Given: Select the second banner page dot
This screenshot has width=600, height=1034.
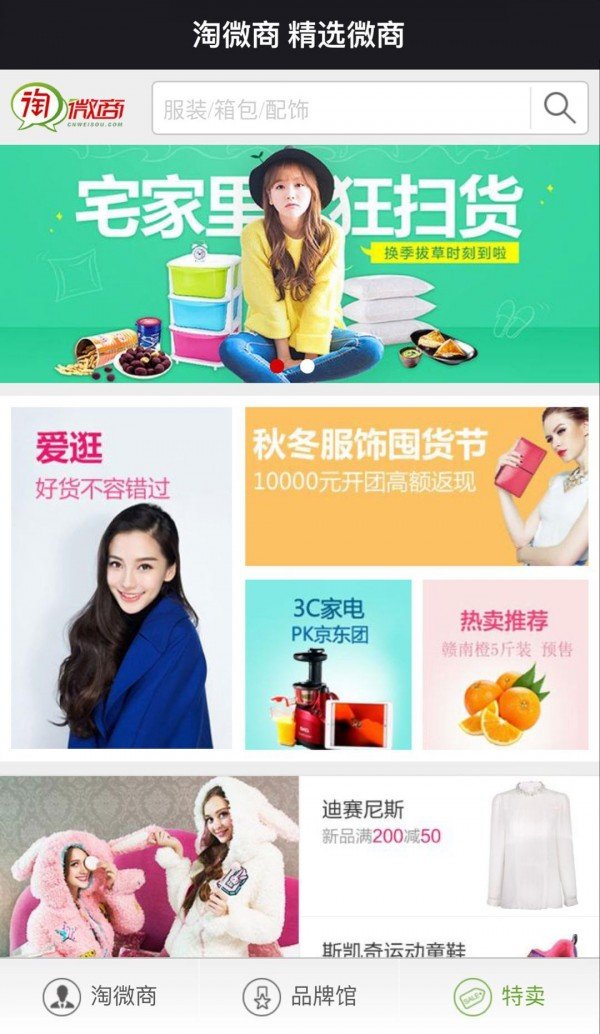Looking at the screenshot, I should [307, 366].
